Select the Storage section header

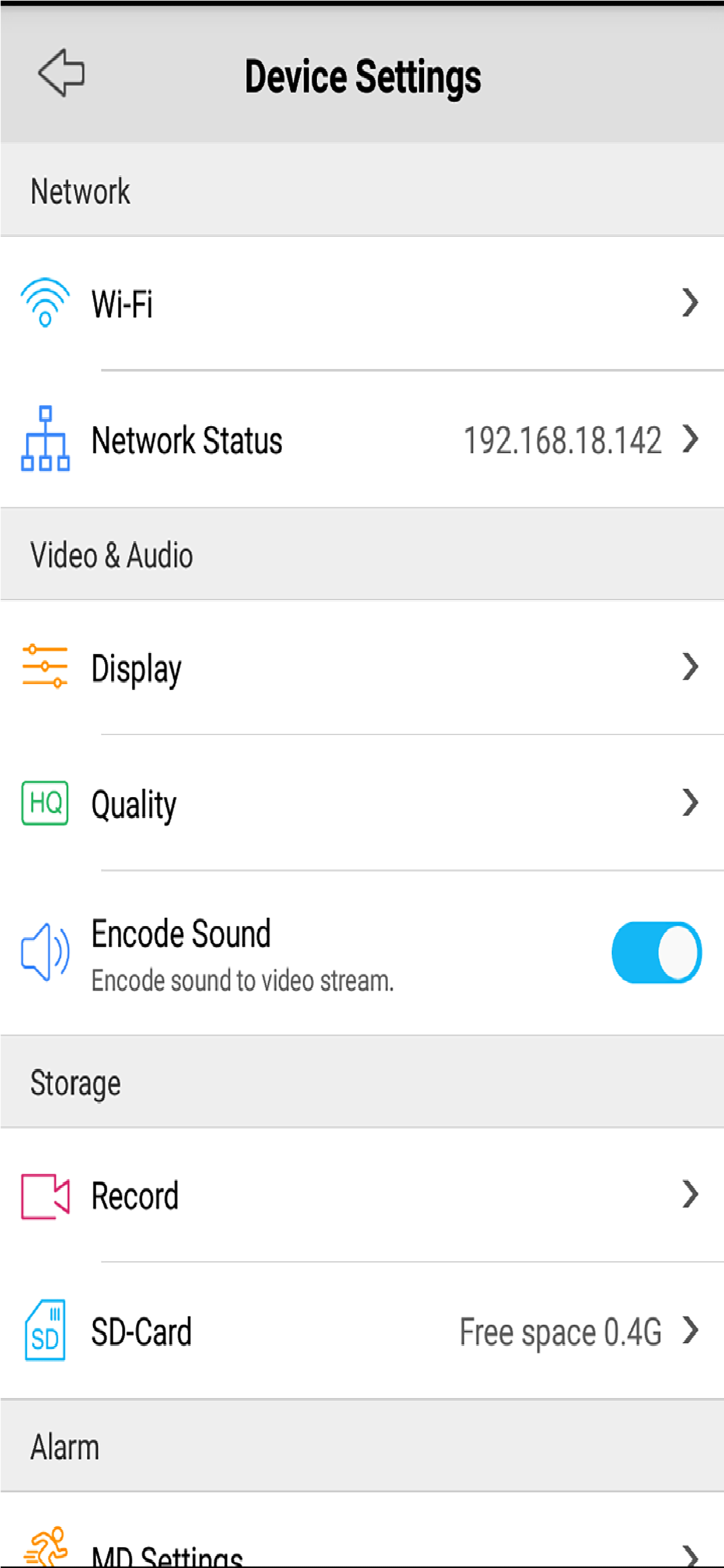75,1082
